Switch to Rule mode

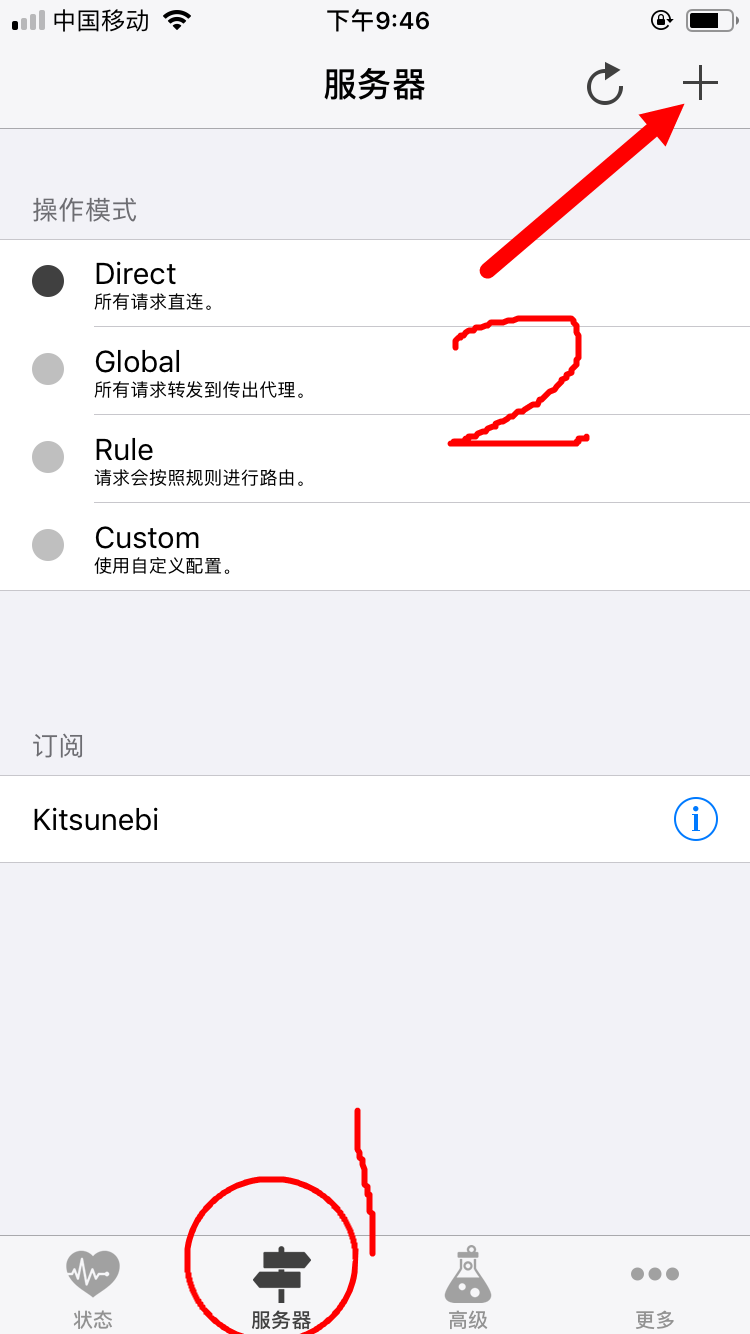(x=375, y=459)
